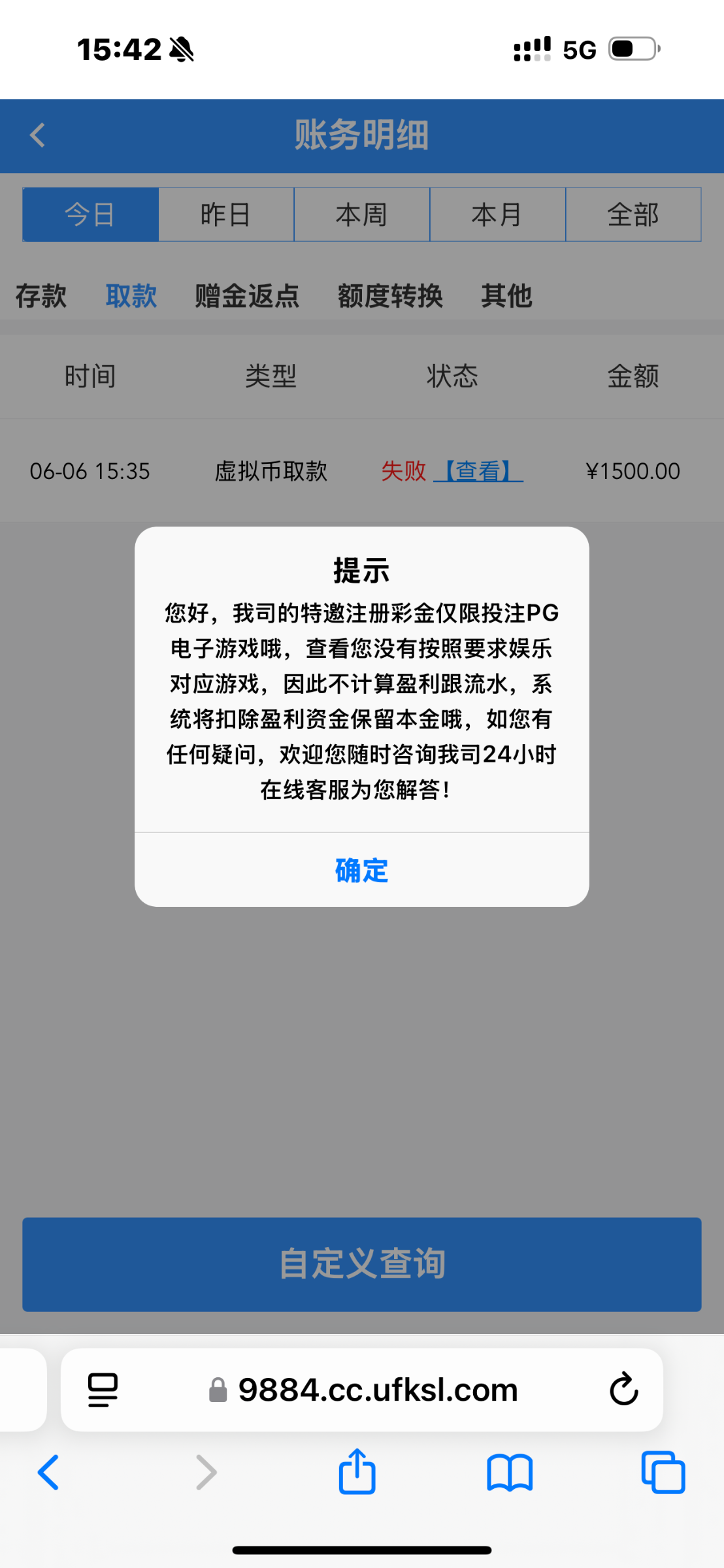Switch to 额度转换 tab

tap(390, 296)
